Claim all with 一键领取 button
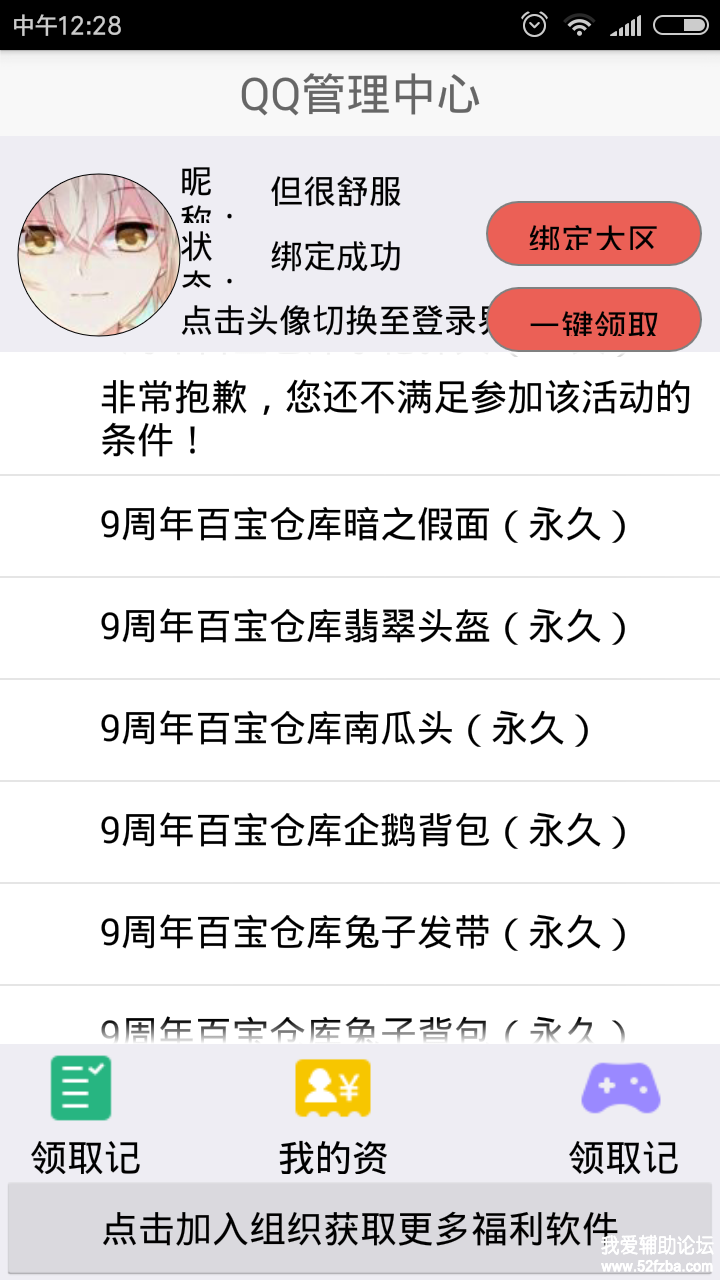Viewport: 720px width, 1280px height. pos(593,320)
